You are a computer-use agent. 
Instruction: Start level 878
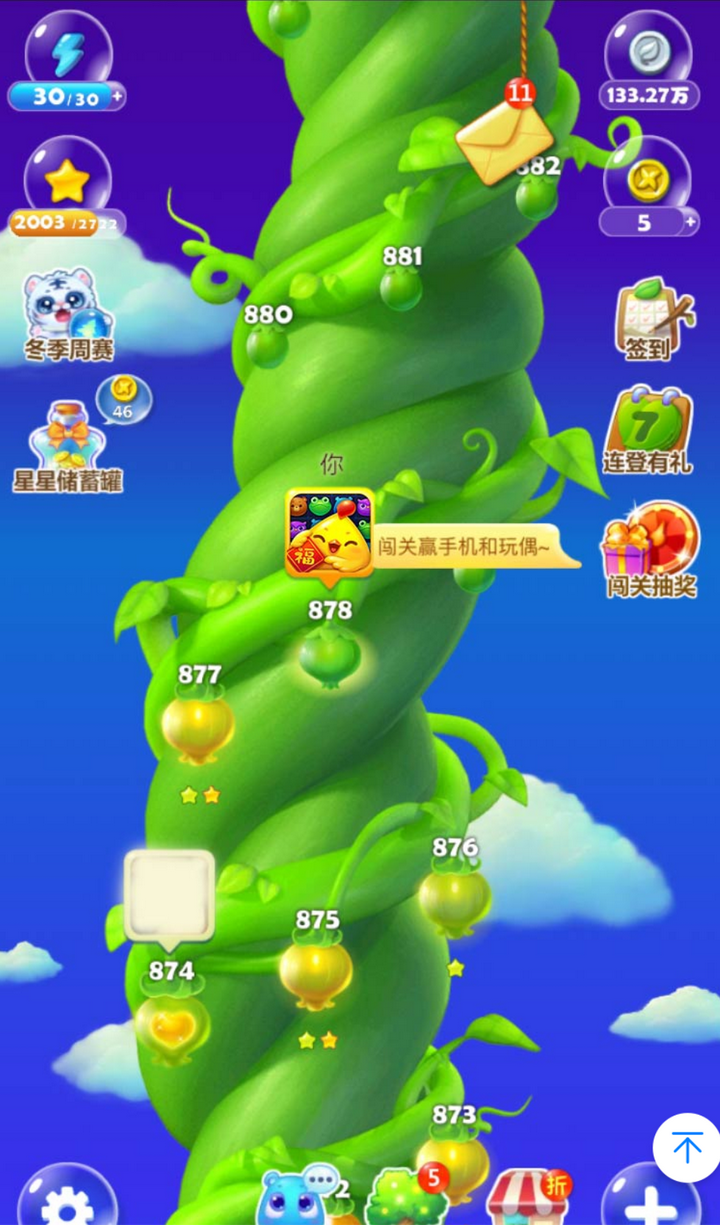pos(330,656)
